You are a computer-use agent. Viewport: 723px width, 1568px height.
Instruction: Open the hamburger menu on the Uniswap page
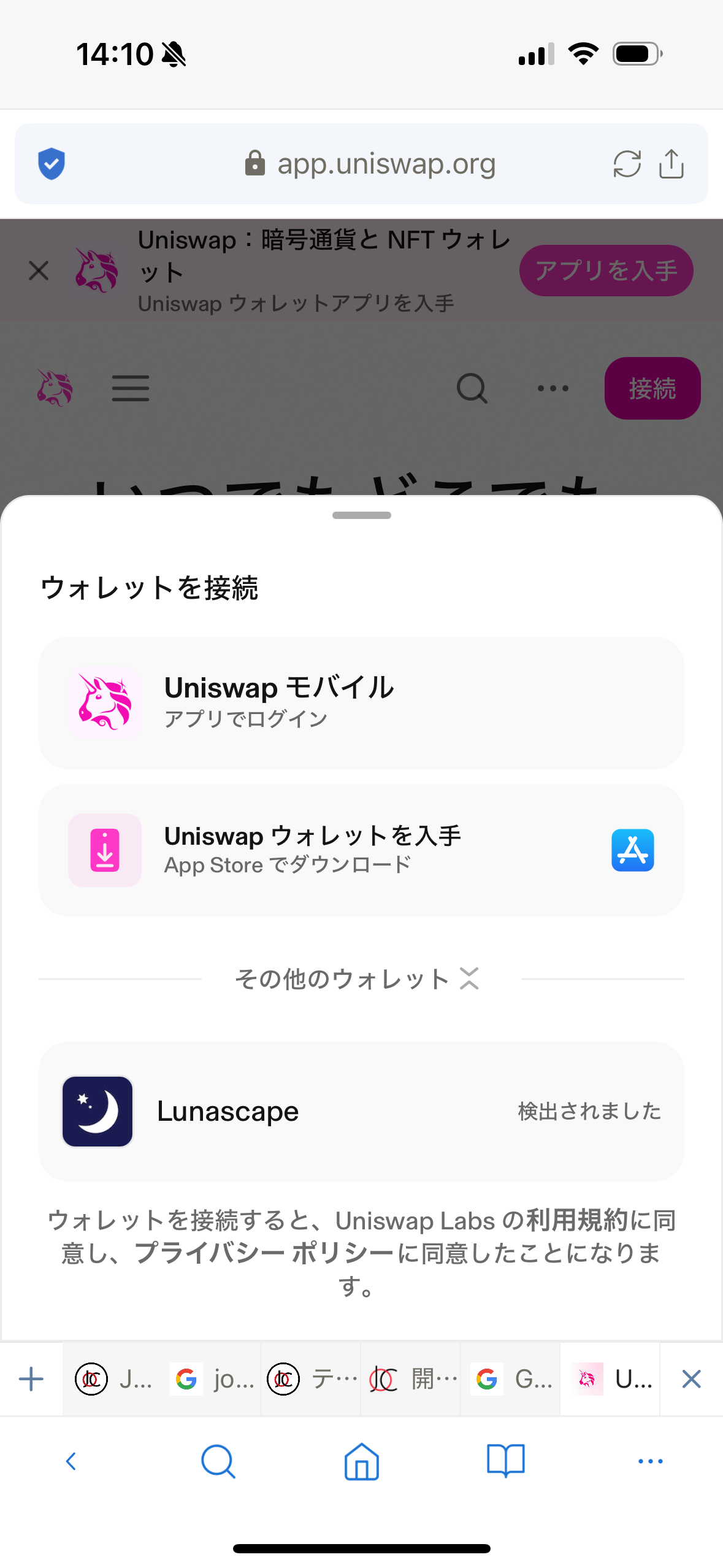point(130,388)
